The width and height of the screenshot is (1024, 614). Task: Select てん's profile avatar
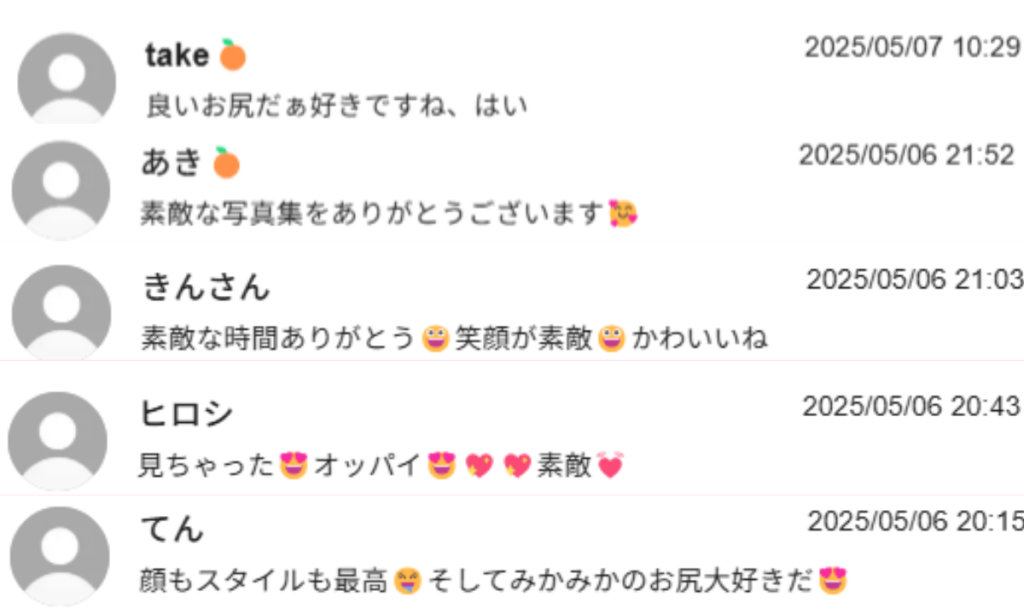(x=58, y=555)
